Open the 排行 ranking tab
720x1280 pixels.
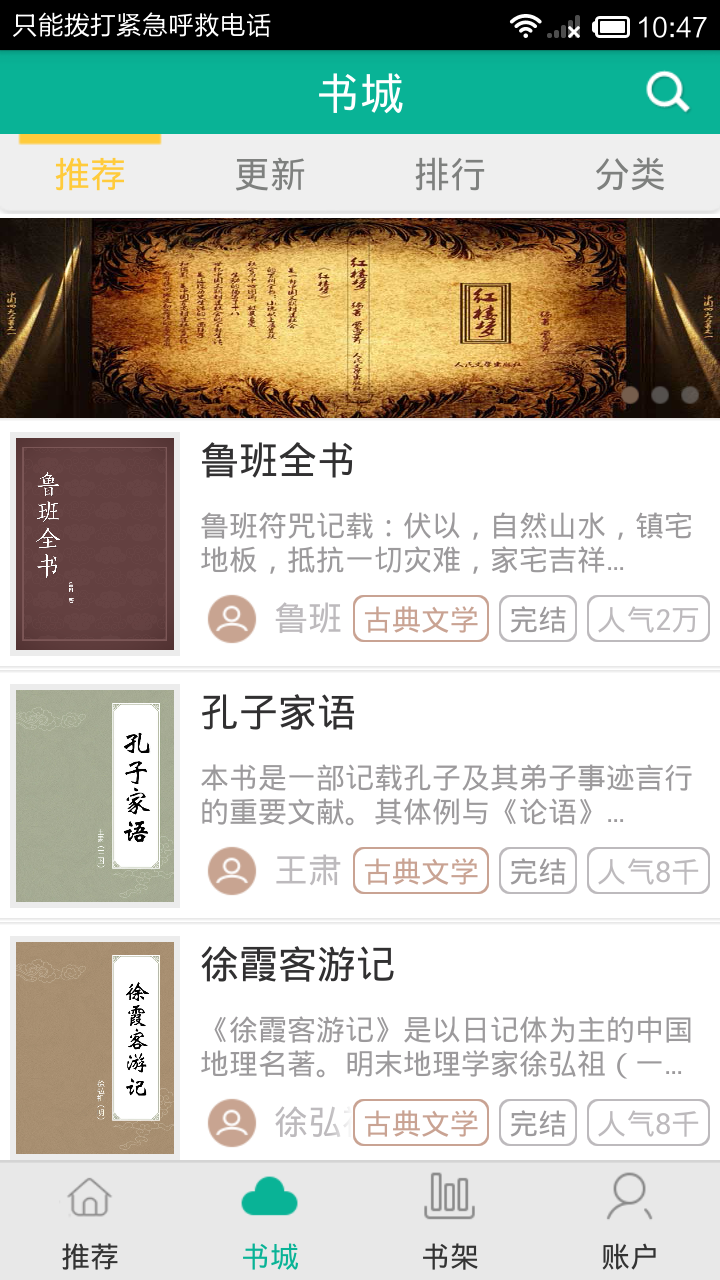449,174
